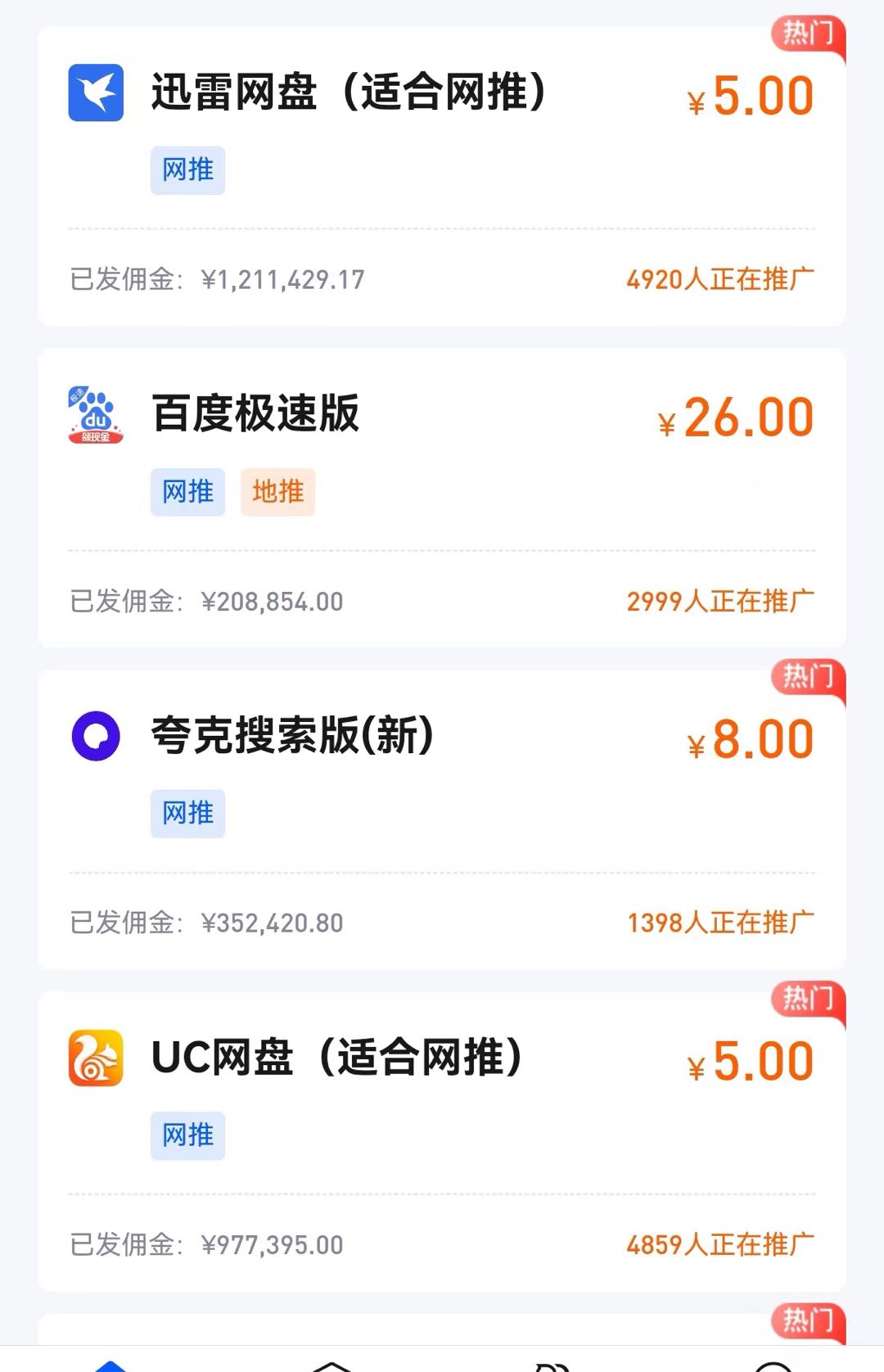Open the 百度极速版 promotion card
The width and height of the screenshot is (884, 1372).
[255, 413]
